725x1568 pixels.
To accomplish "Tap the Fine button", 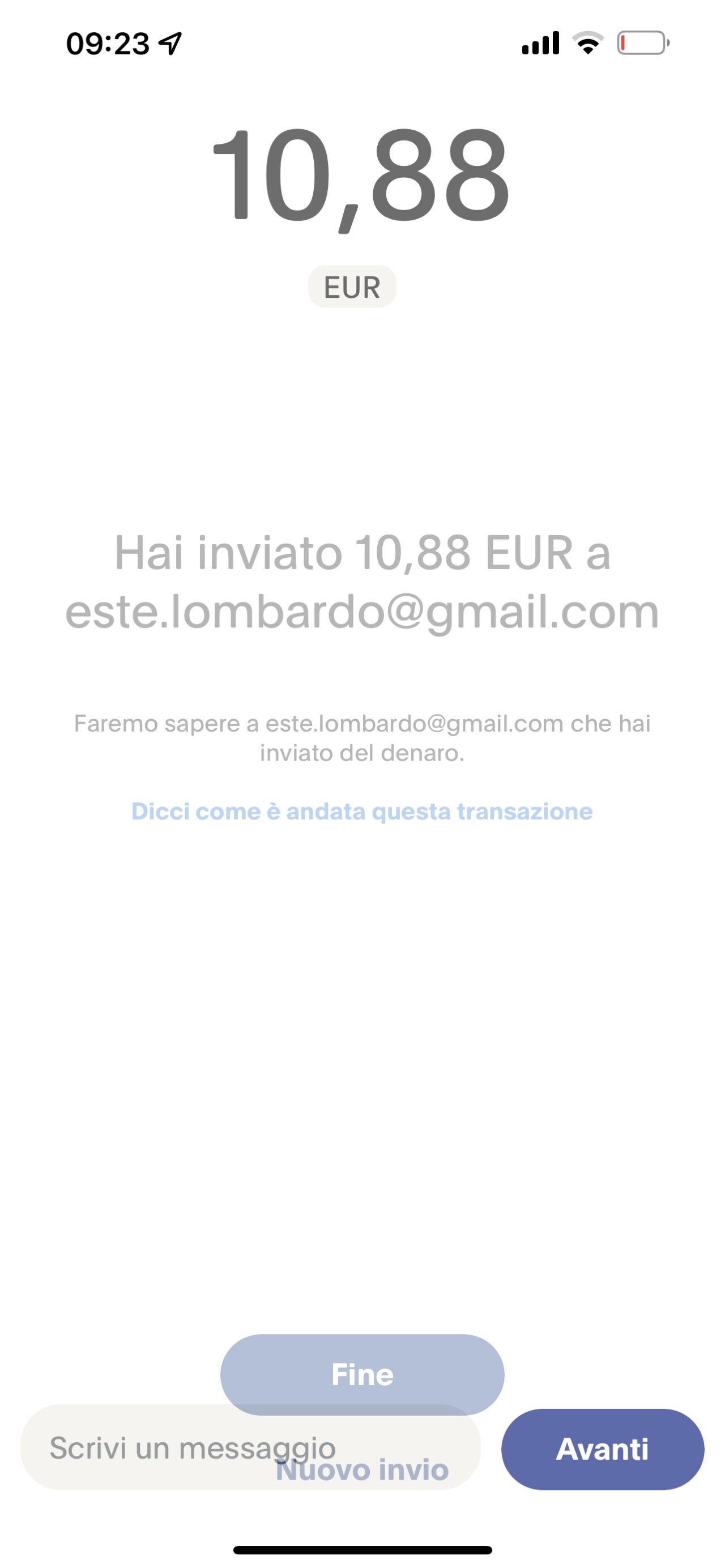I will pos(362,1373).
